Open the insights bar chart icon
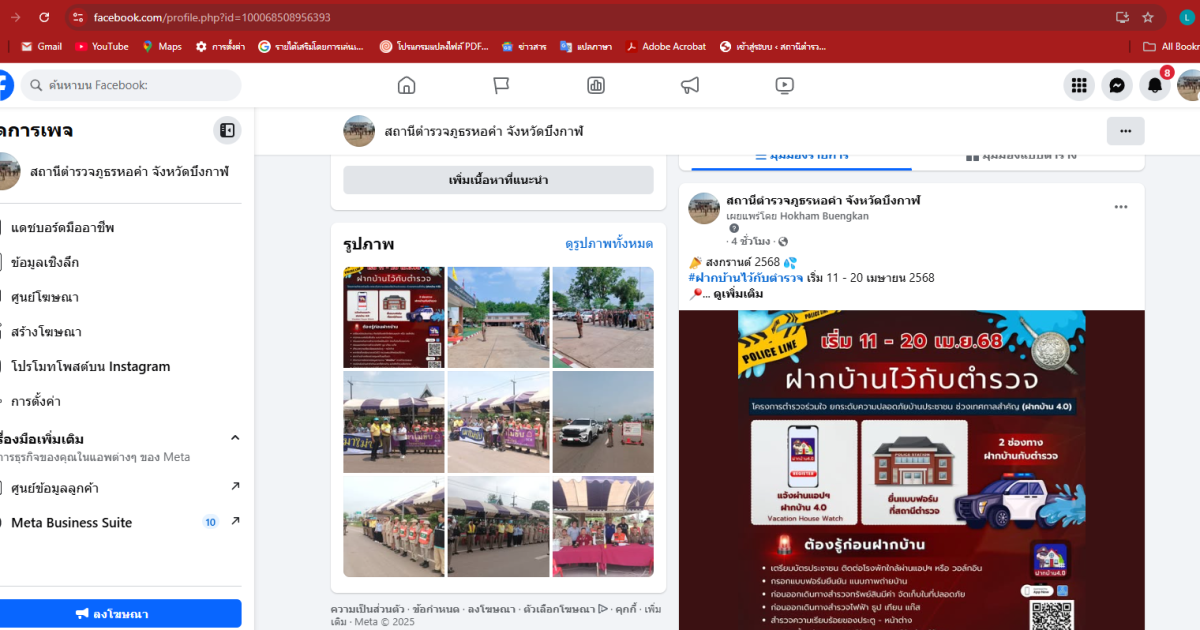The width and height of the screenshot is (1200, 630). click(596, 86)
